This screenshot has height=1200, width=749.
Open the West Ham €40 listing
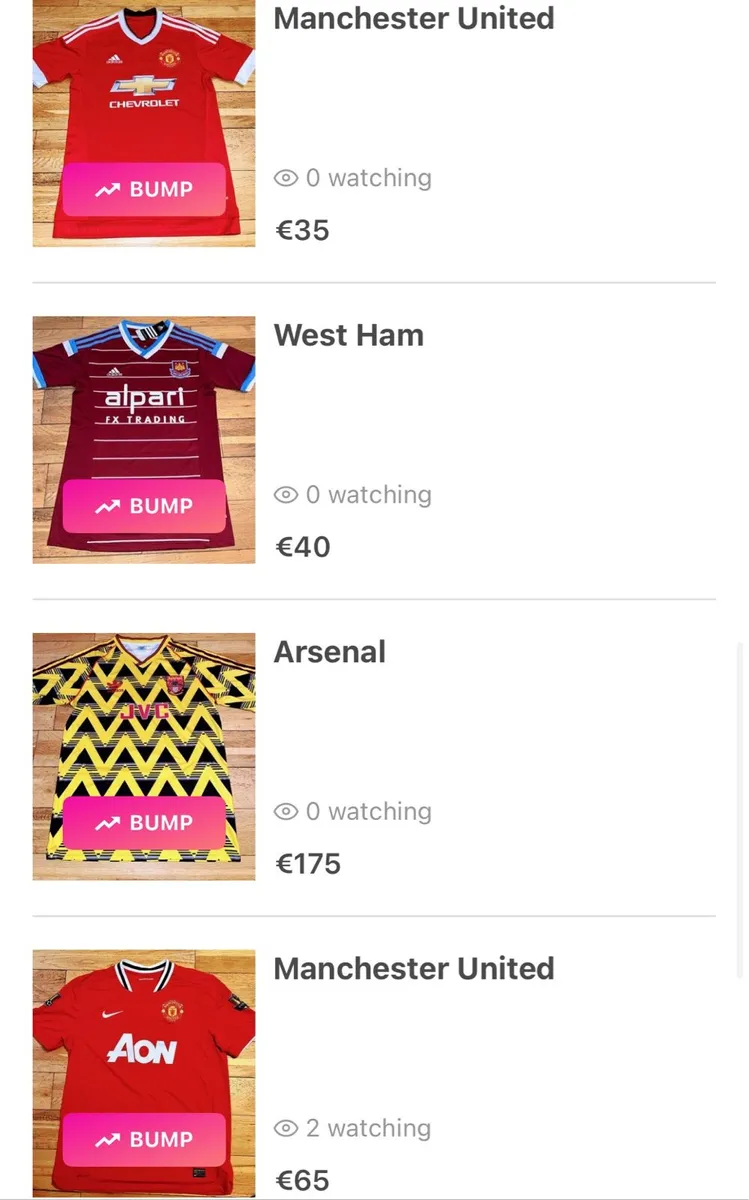click(348, 335)
